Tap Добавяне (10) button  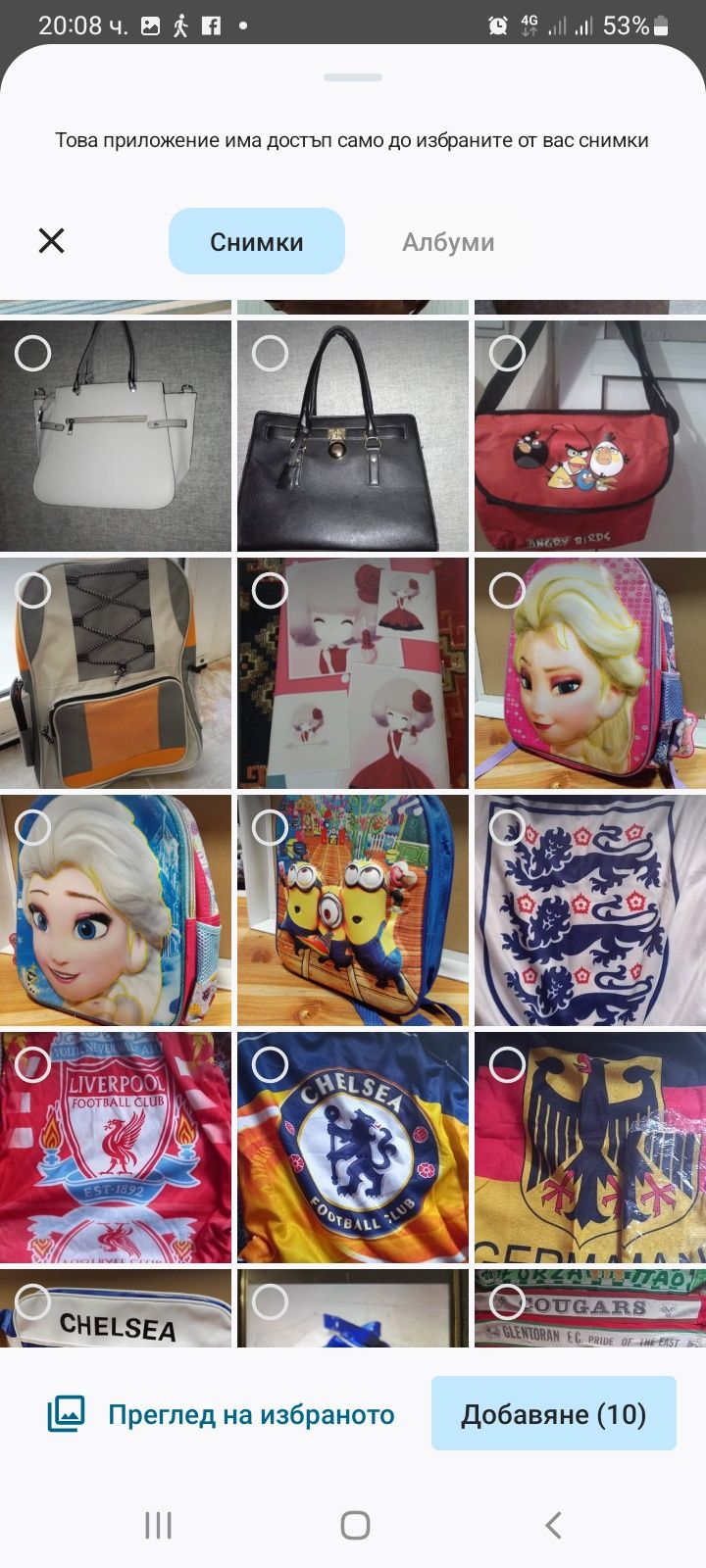point(553,1414)
